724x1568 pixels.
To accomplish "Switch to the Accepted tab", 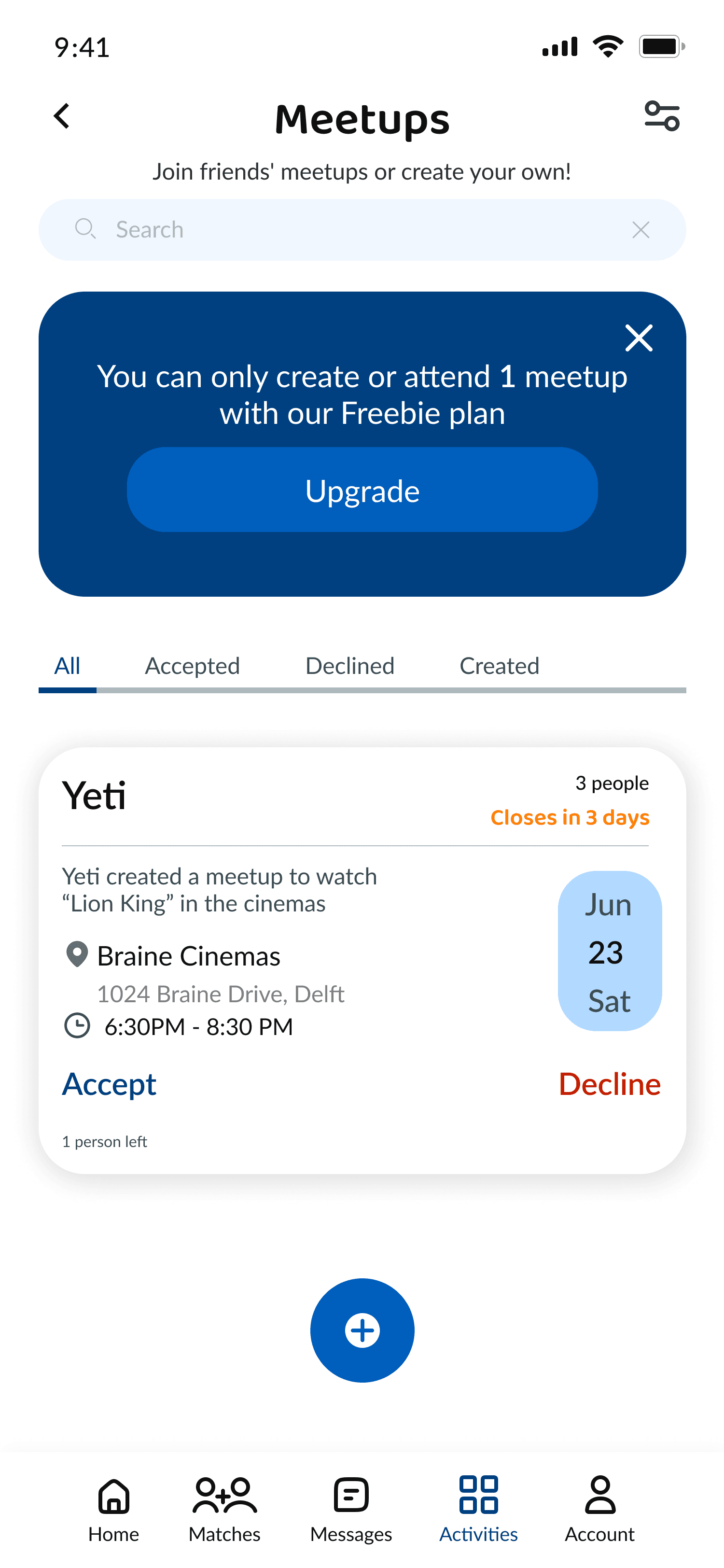I will (x=192, y=665).
